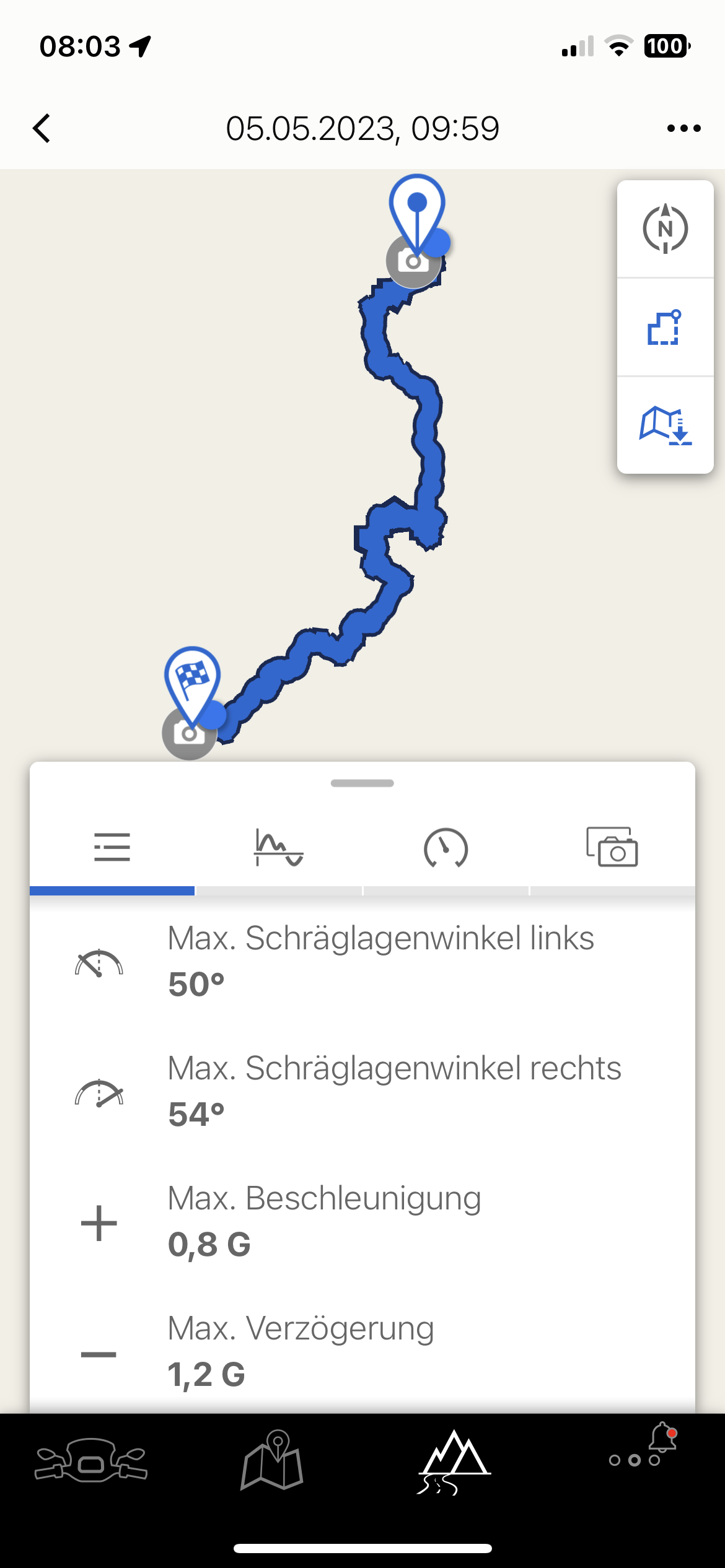This screenshot has height=1568, width=725.
Task: Download the map for offline use
Action: pos(665,425)
